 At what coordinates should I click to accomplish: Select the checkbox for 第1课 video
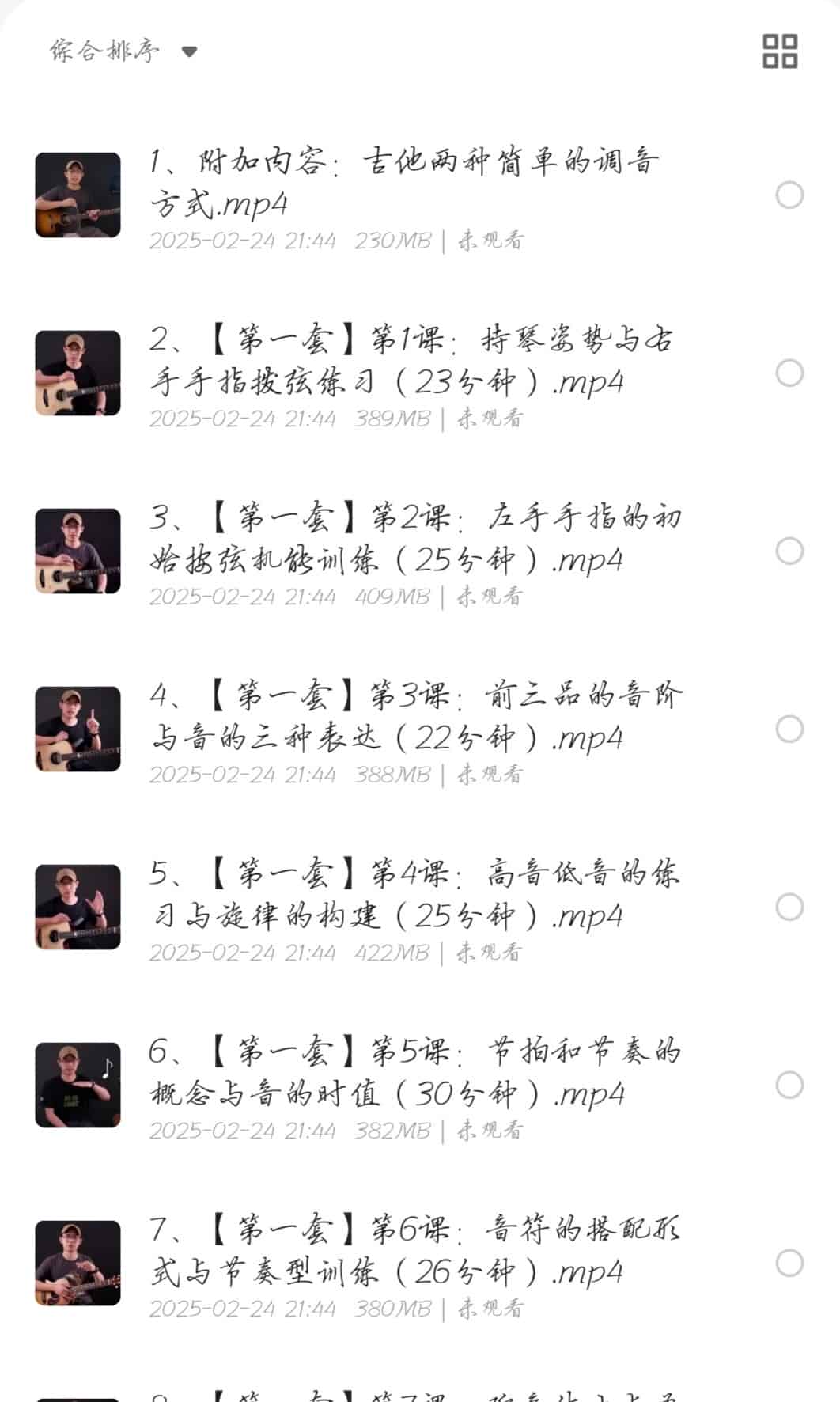(789, 373)
